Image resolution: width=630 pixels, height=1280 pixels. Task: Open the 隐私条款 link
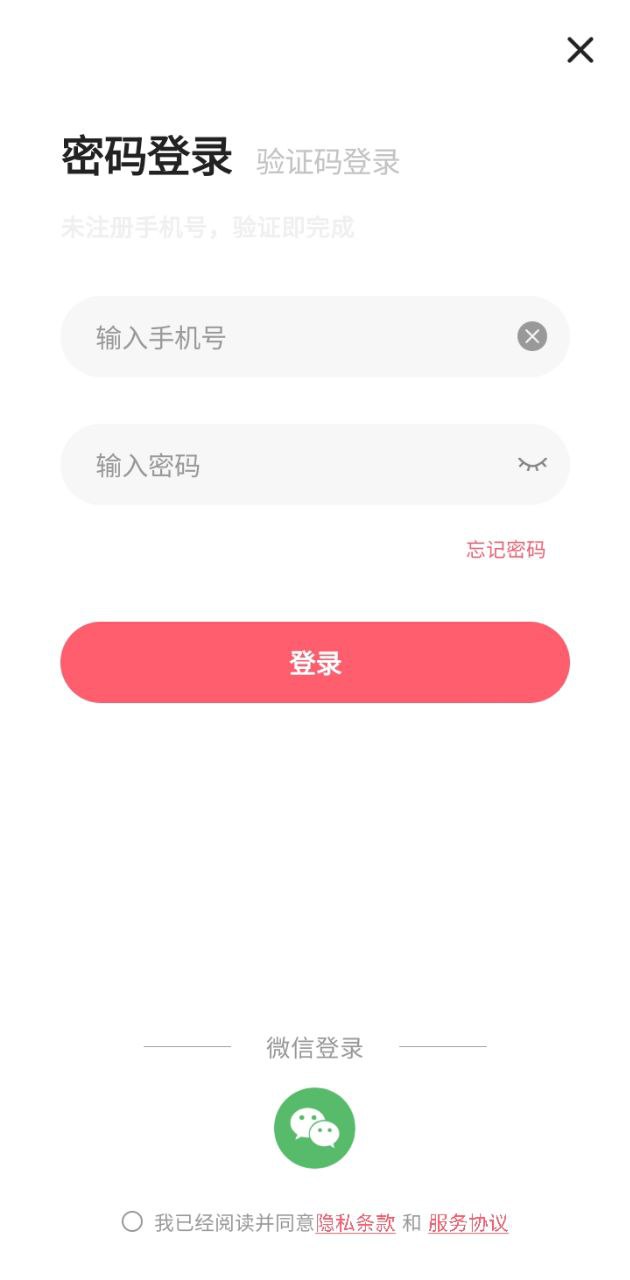[356, 1223]
